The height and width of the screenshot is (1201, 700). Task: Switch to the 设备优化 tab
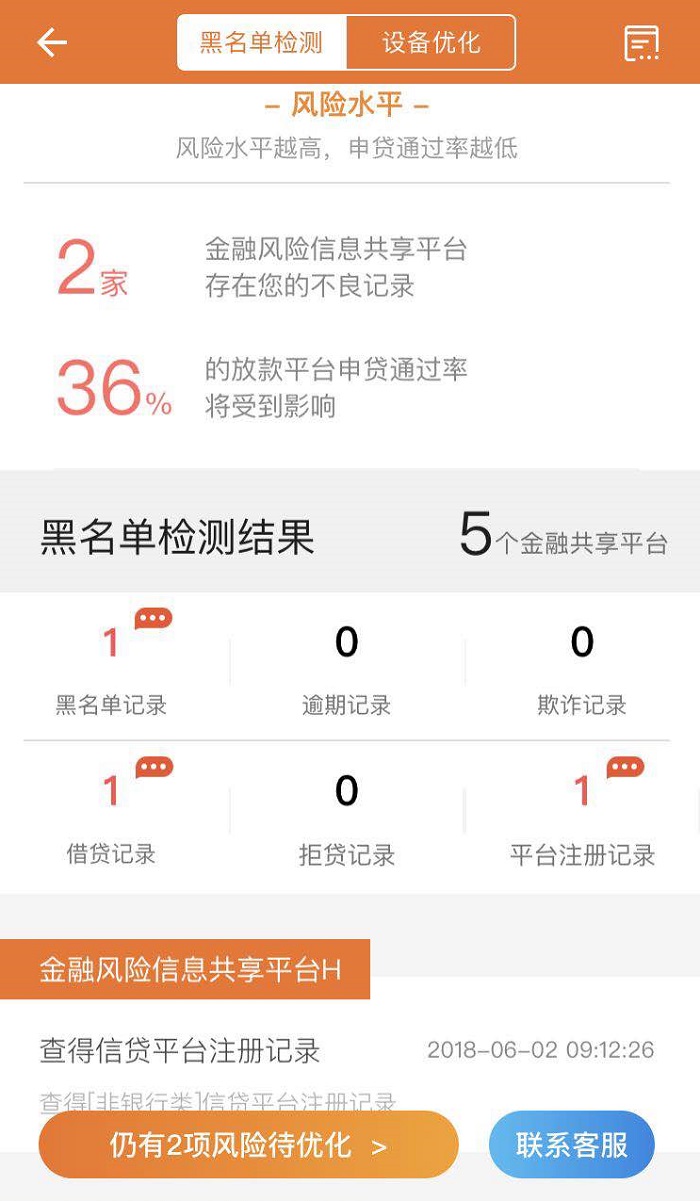[x=431, y=43]
